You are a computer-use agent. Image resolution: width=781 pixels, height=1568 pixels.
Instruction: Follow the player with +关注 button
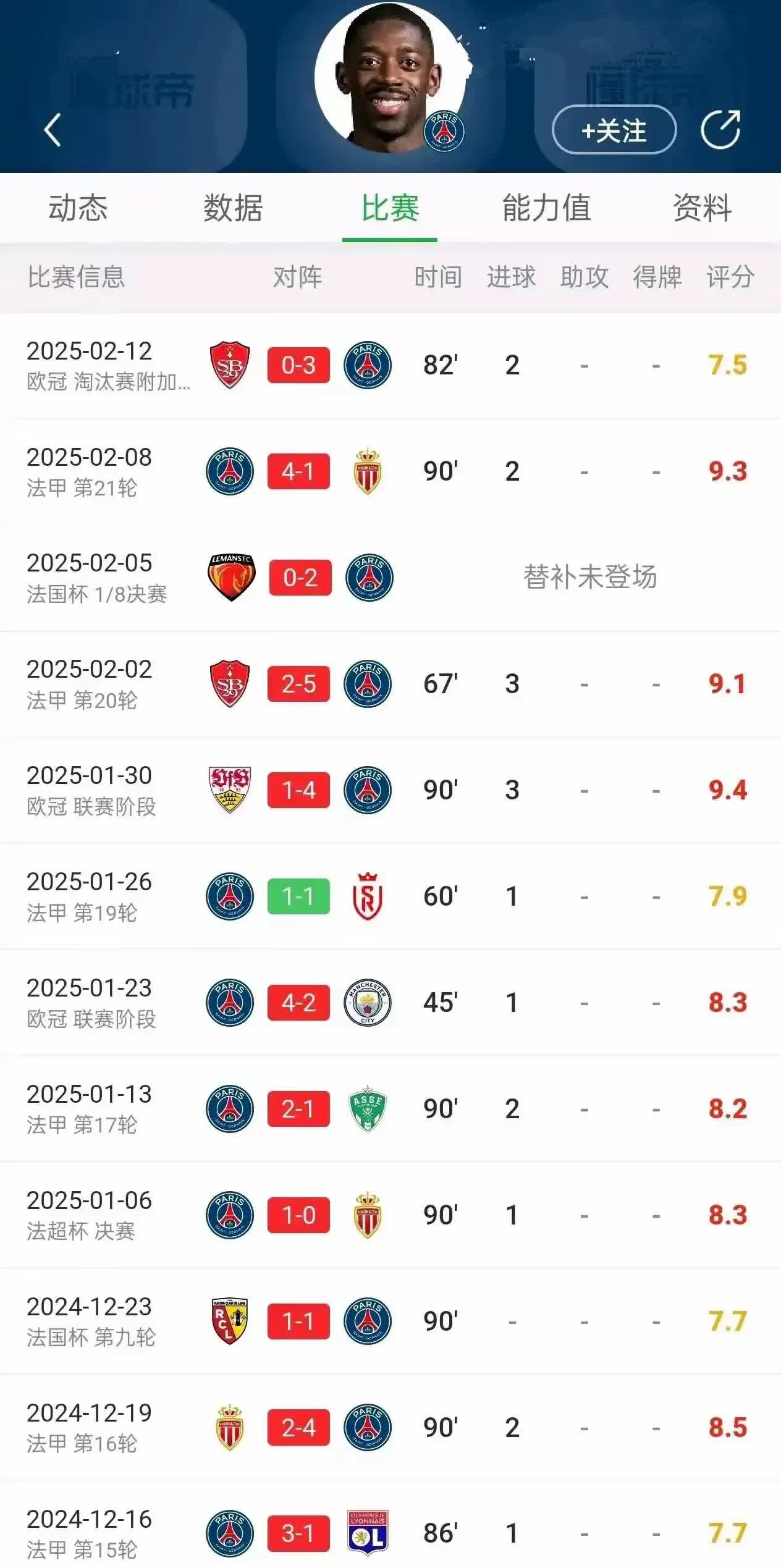pos(614,130)
